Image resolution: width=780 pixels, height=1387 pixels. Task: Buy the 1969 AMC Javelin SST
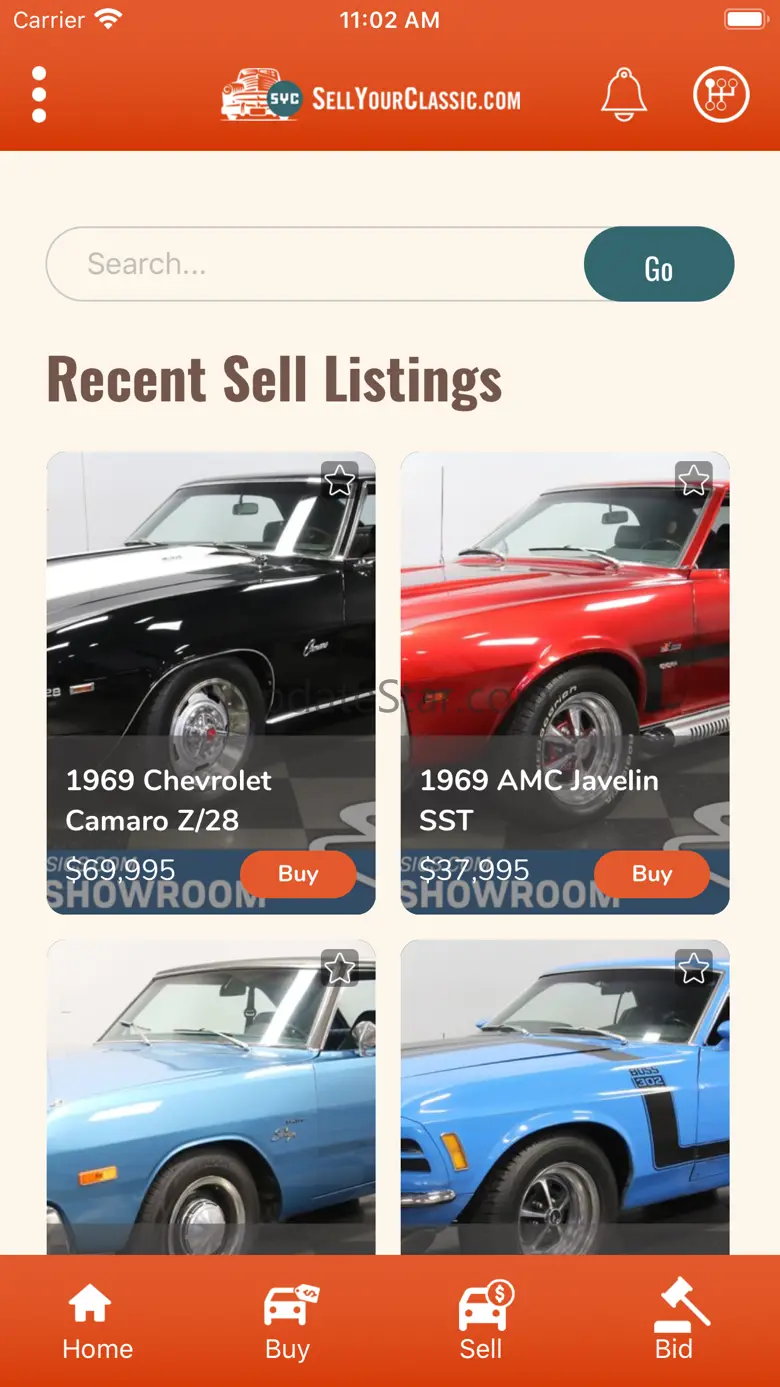pos(651,874)
